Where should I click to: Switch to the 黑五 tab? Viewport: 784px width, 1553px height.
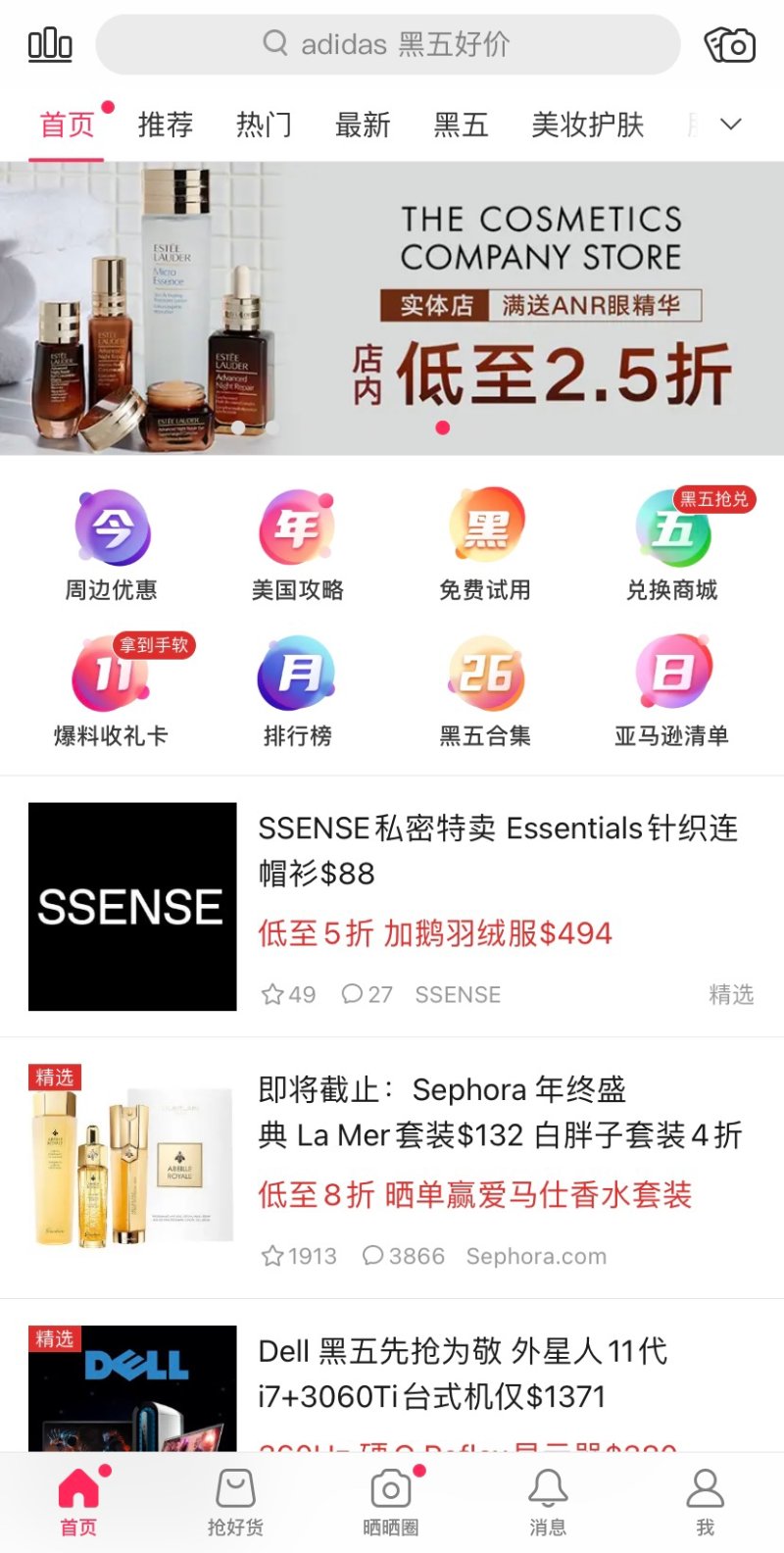pyautogui.click(x=461, y=125)
